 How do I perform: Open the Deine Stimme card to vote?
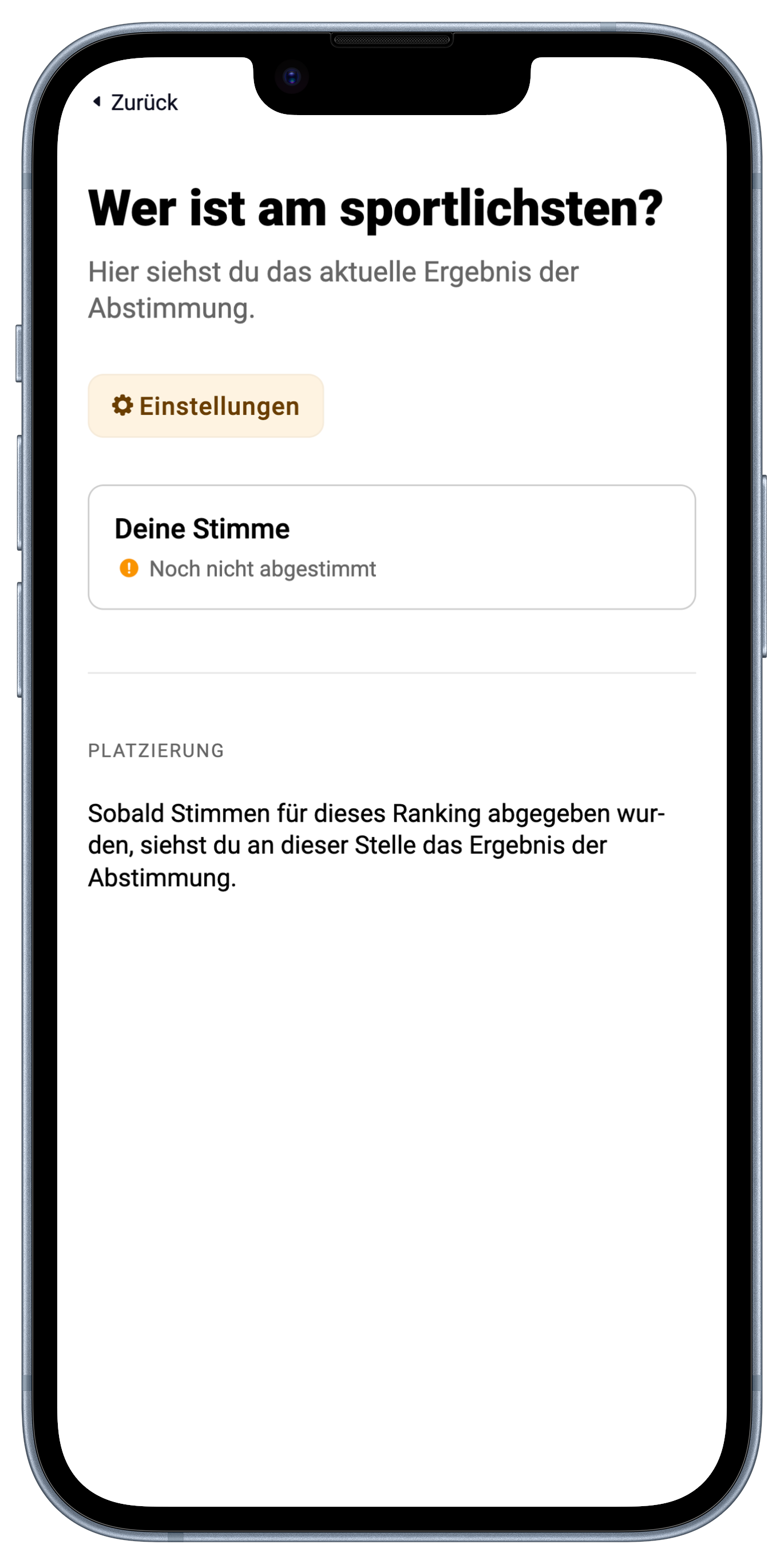[x=391, y=547]
